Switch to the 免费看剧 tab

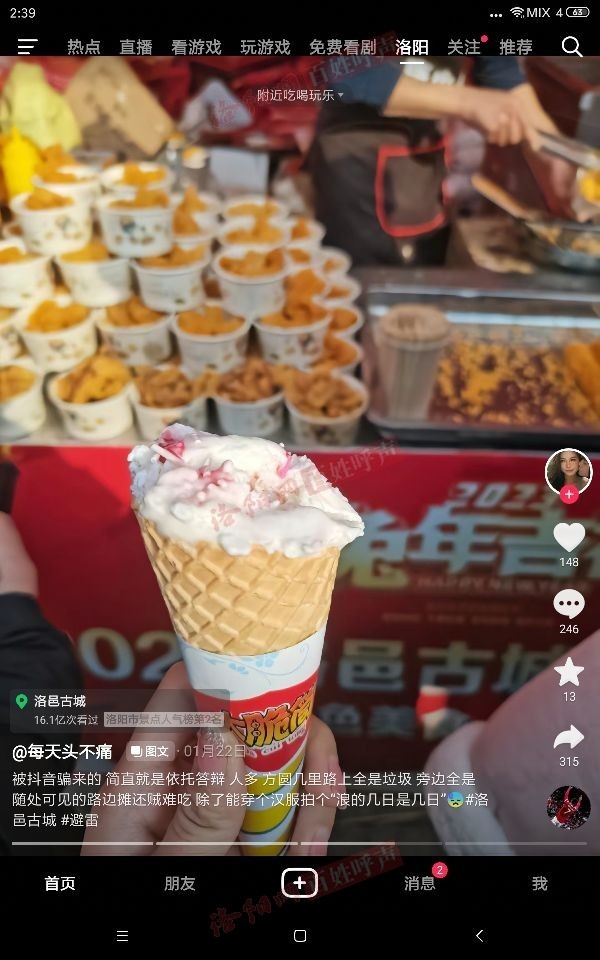tap(342, 47)
